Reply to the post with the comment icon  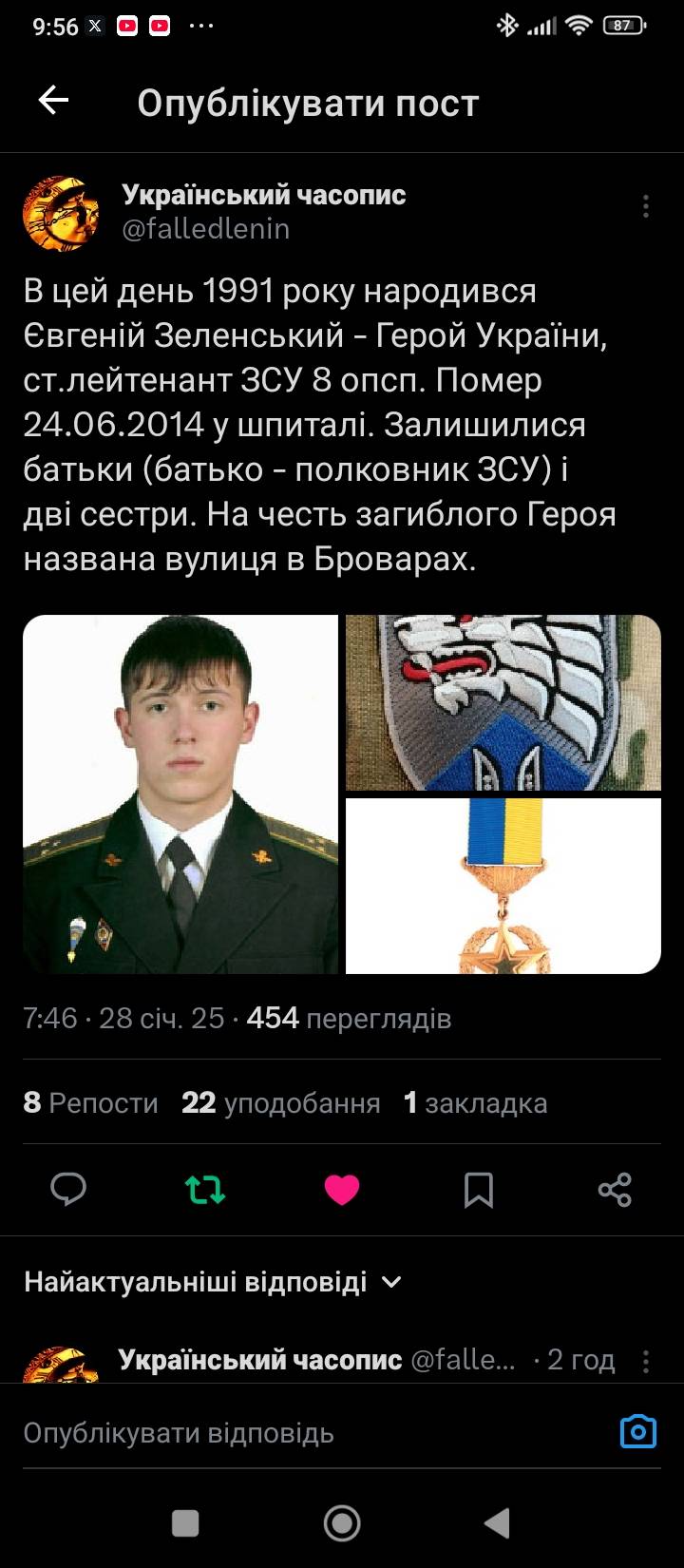(x=68, y=1189)
